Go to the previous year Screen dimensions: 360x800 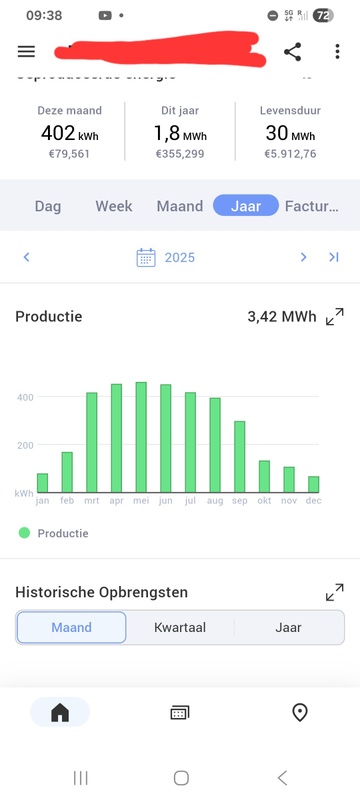click(x=27, y=257)
